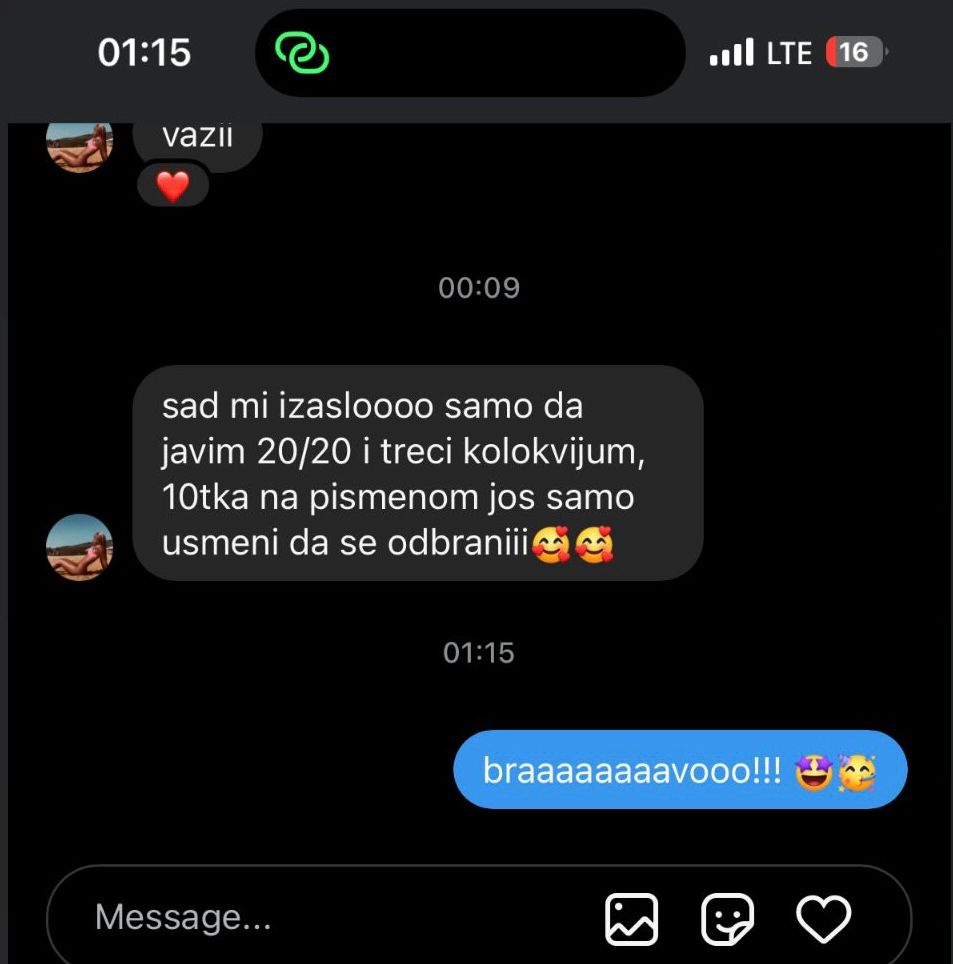Tap the green link indicator in the Dynamic Island
953x964 pixels.
click(x=303, y=53)
